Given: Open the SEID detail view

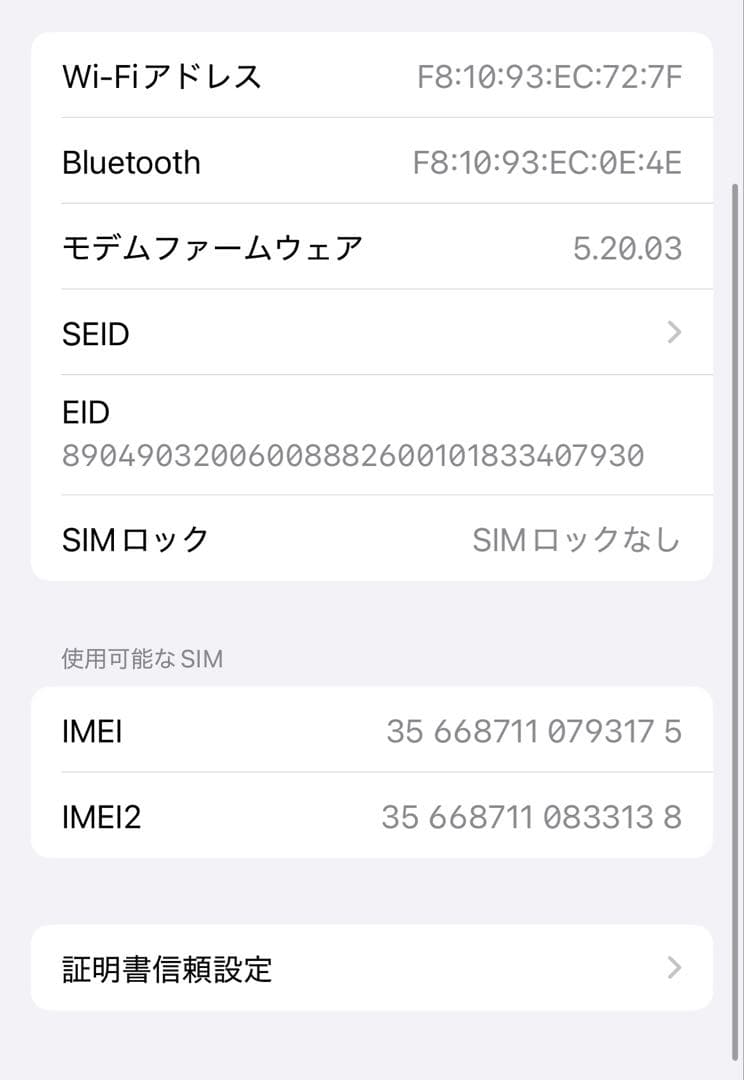Looking at the screenshot, I should 370,333.
